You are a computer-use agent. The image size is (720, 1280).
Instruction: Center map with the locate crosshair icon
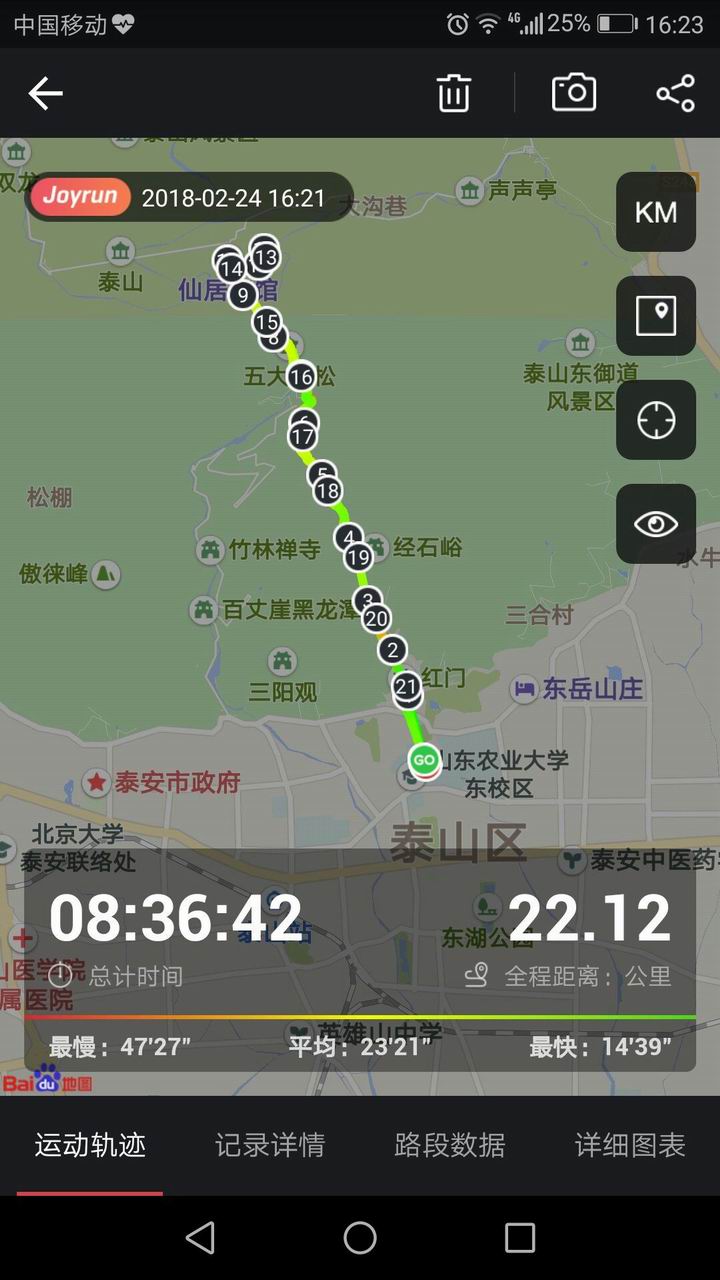pyautogui.click(x=655, y=421)
